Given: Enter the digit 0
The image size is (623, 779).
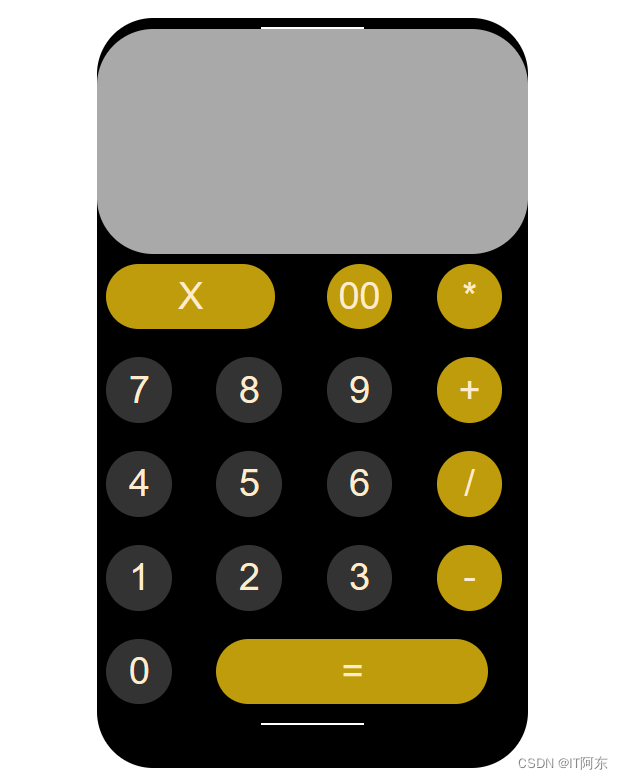Looking at the screenshot, I should point(139,671).
